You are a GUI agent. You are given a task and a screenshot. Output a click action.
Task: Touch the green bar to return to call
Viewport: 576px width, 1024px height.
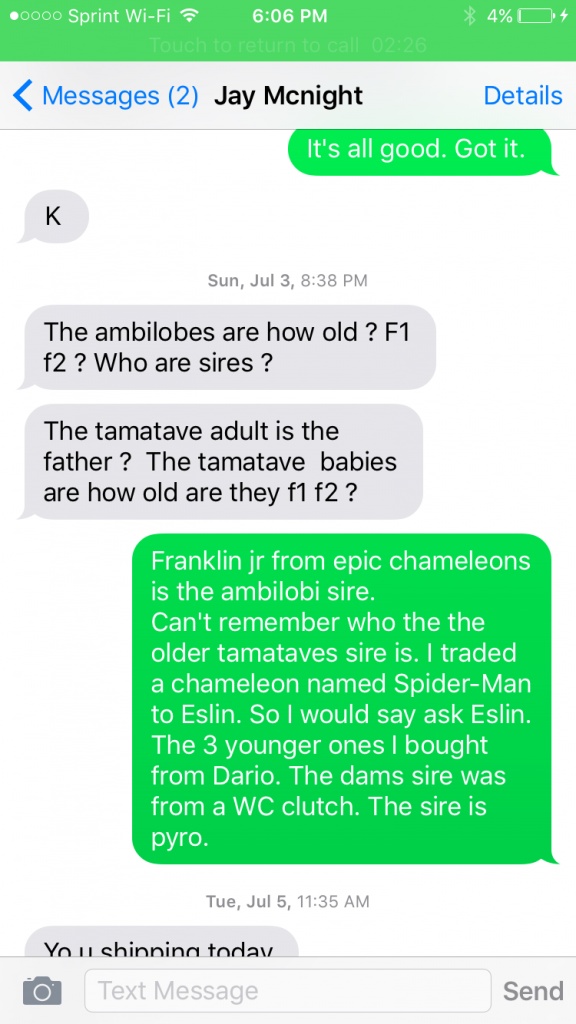coord(288,45)
